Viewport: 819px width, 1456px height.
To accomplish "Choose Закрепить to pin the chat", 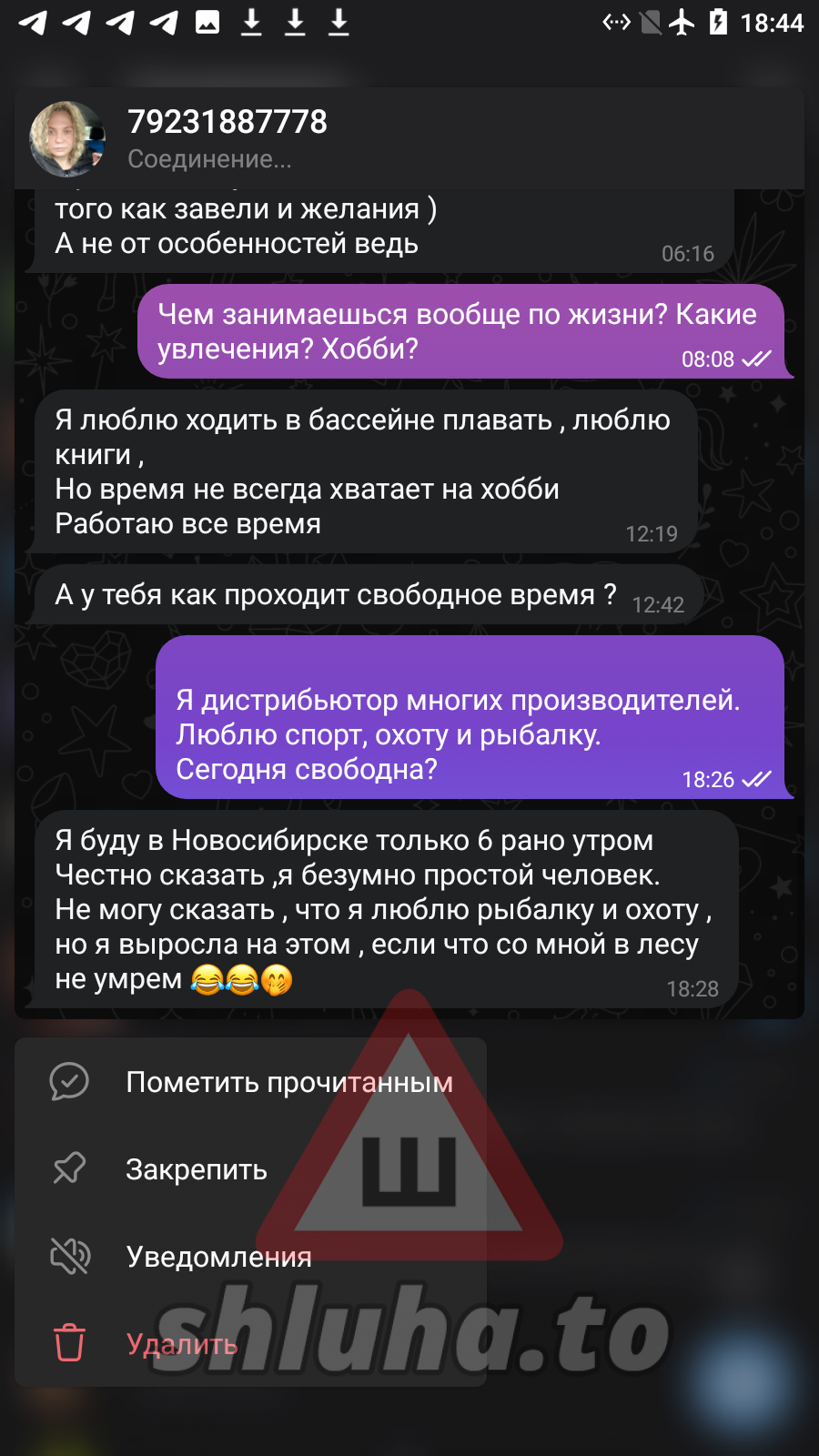I will pos(250,1169).
